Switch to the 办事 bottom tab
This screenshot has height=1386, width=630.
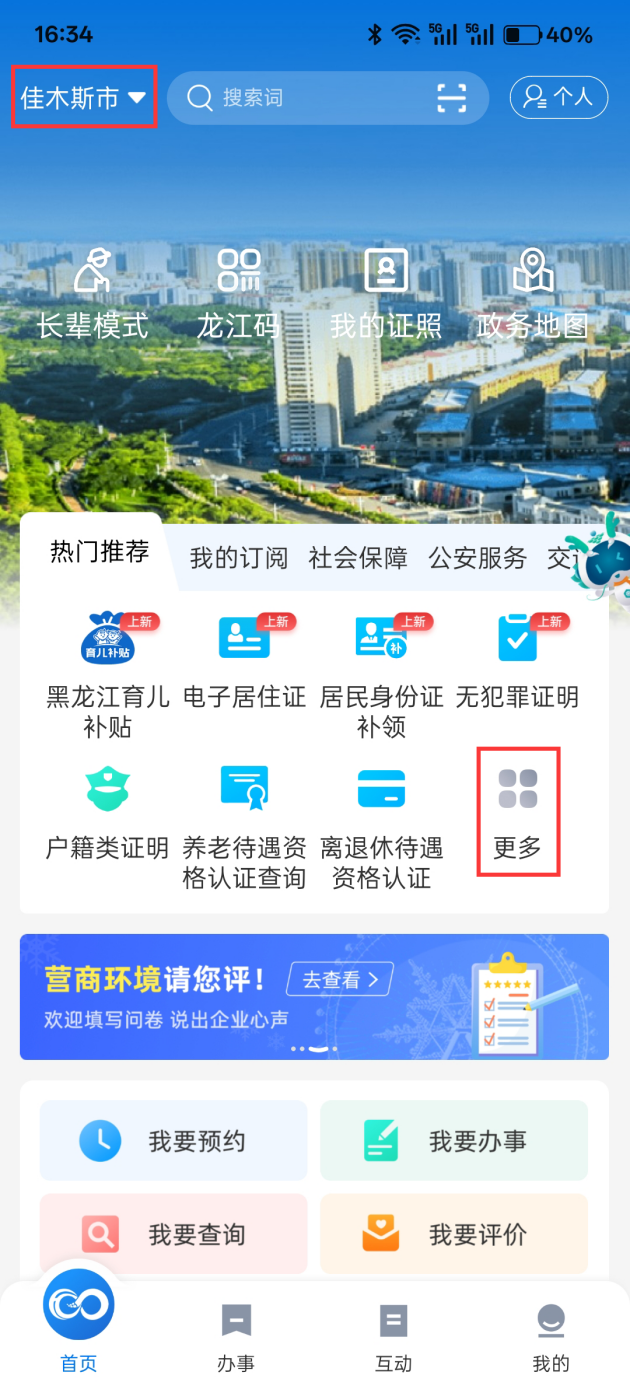pyautogui.click(x=236, y=1337)
